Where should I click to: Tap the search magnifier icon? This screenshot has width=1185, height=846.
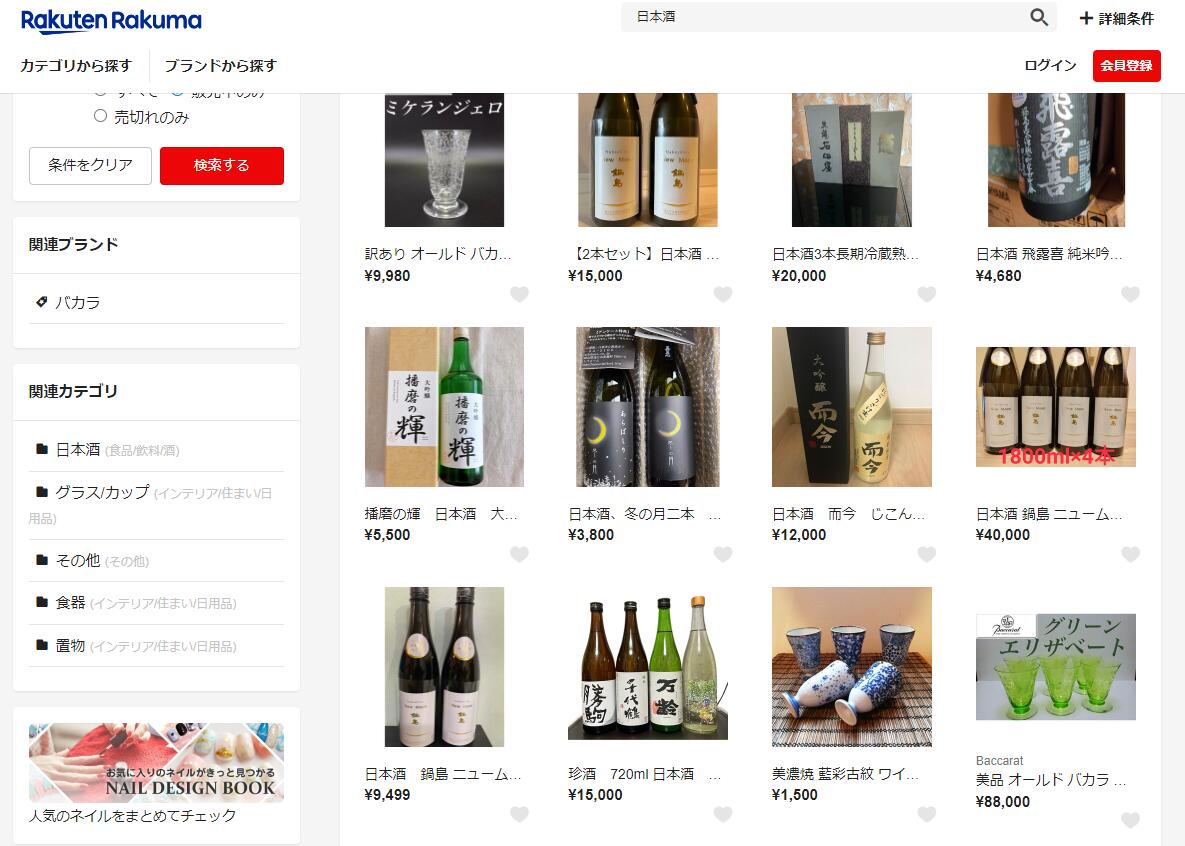click(x=1039, y=17)
